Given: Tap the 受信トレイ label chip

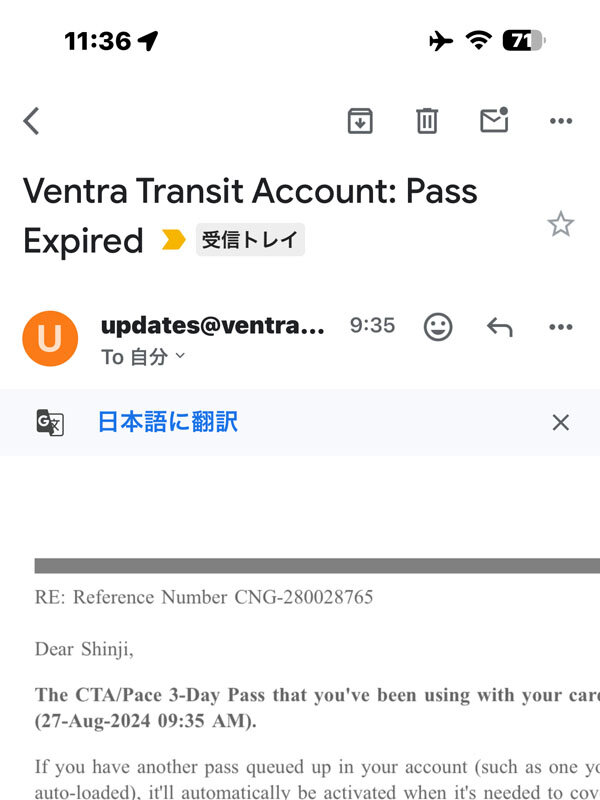Looking at the screenshot, I should 250,240.
